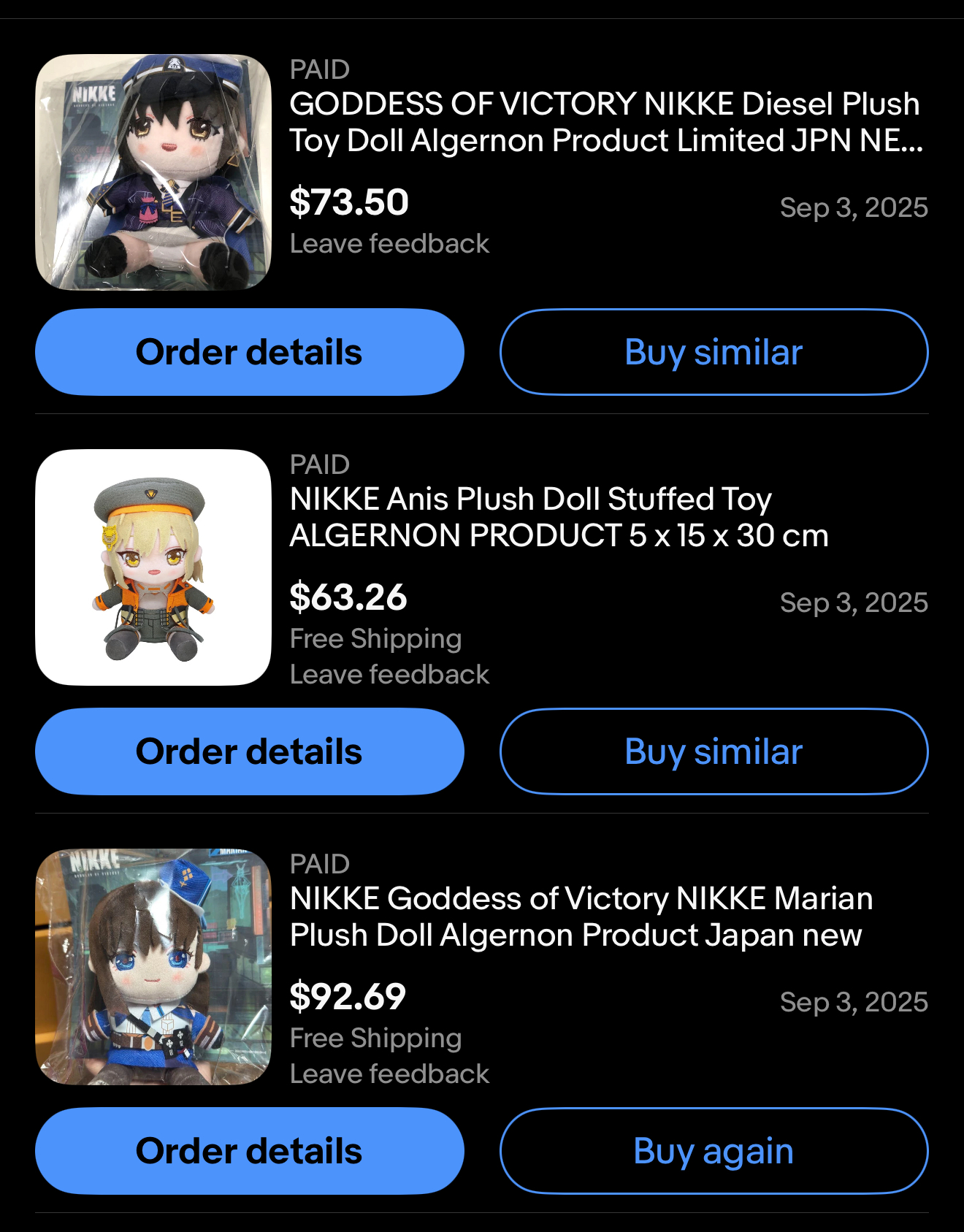Open the NIKKE Anis Plush Doll listing title
The image size is (964, 1232).
pyautogui.click(x=559, y=517)
